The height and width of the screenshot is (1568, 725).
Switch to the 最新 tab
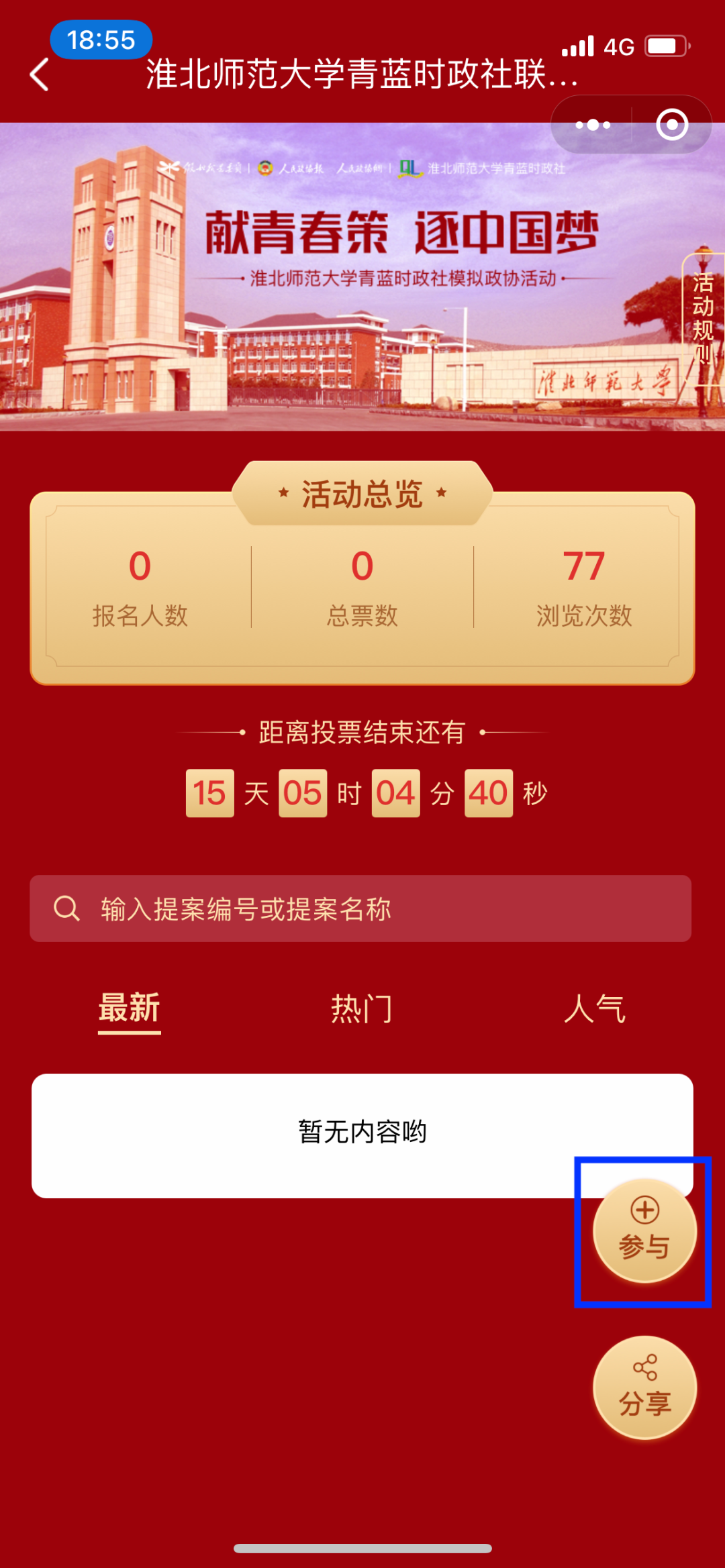[x=130, y=1009]
